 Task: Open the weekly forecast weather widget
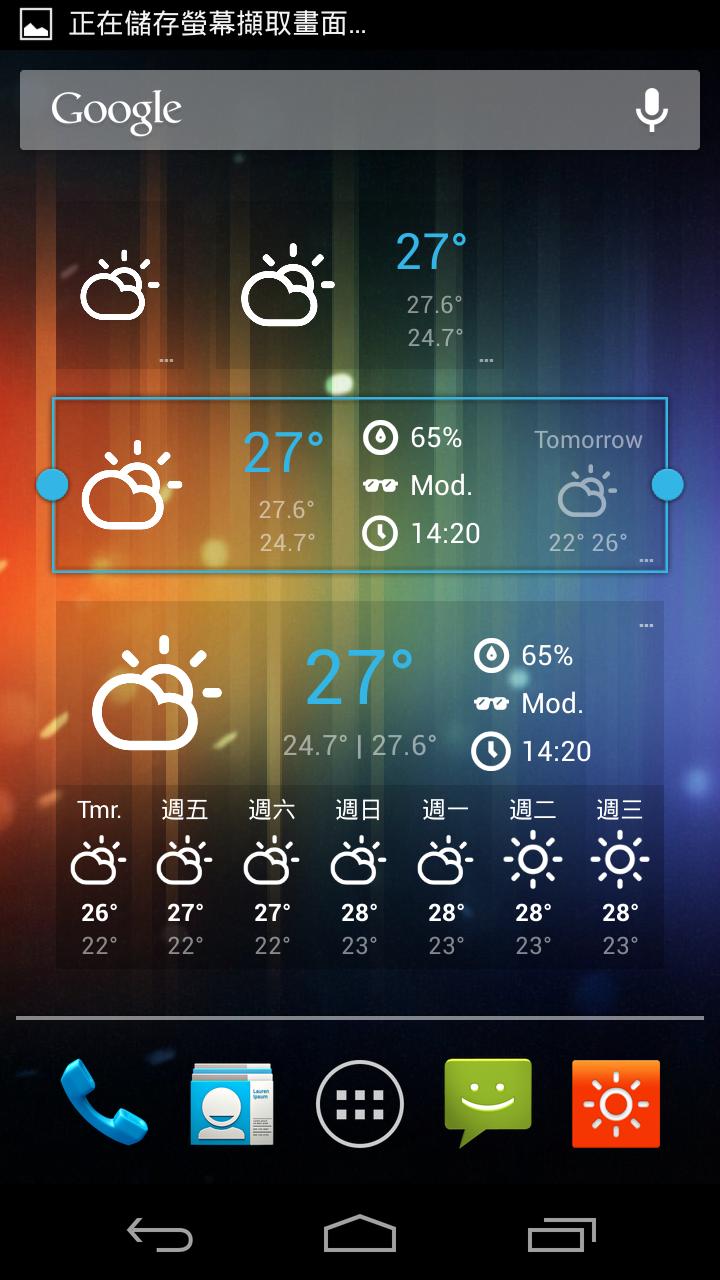[x=360, y=785]
